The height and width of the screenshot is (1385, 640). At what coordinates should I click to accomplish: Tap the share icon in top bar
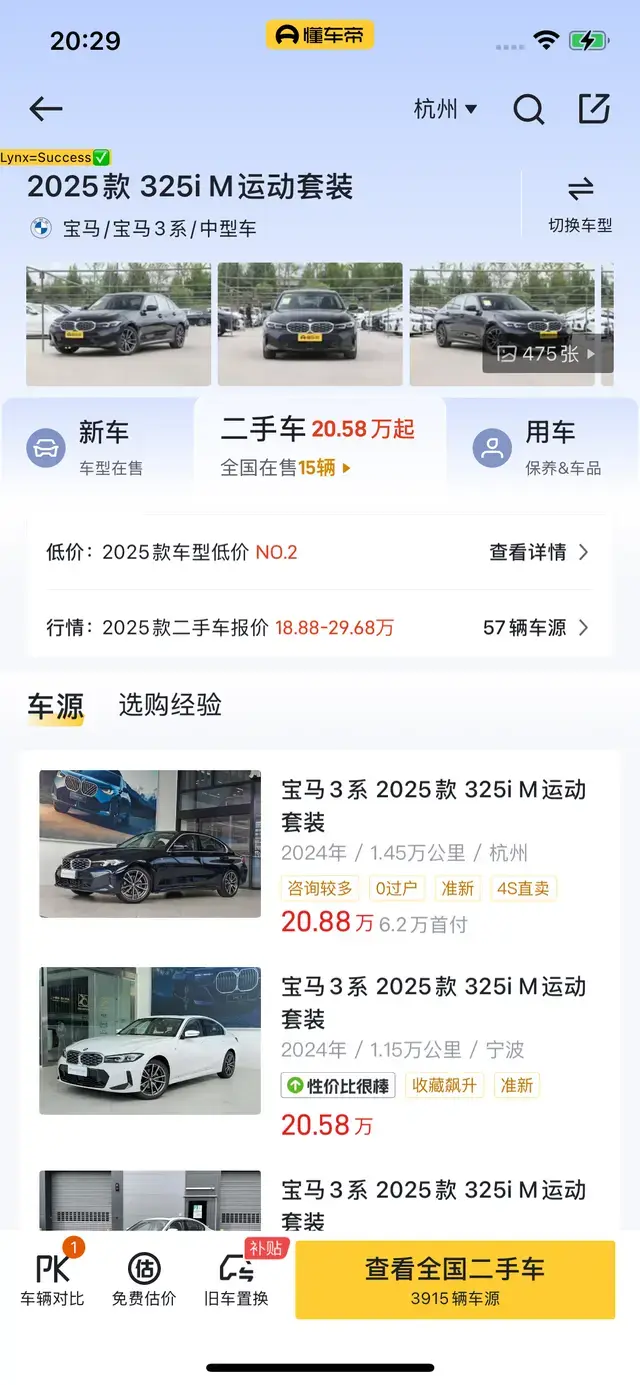pyautogui.click(x=594, y=109)
